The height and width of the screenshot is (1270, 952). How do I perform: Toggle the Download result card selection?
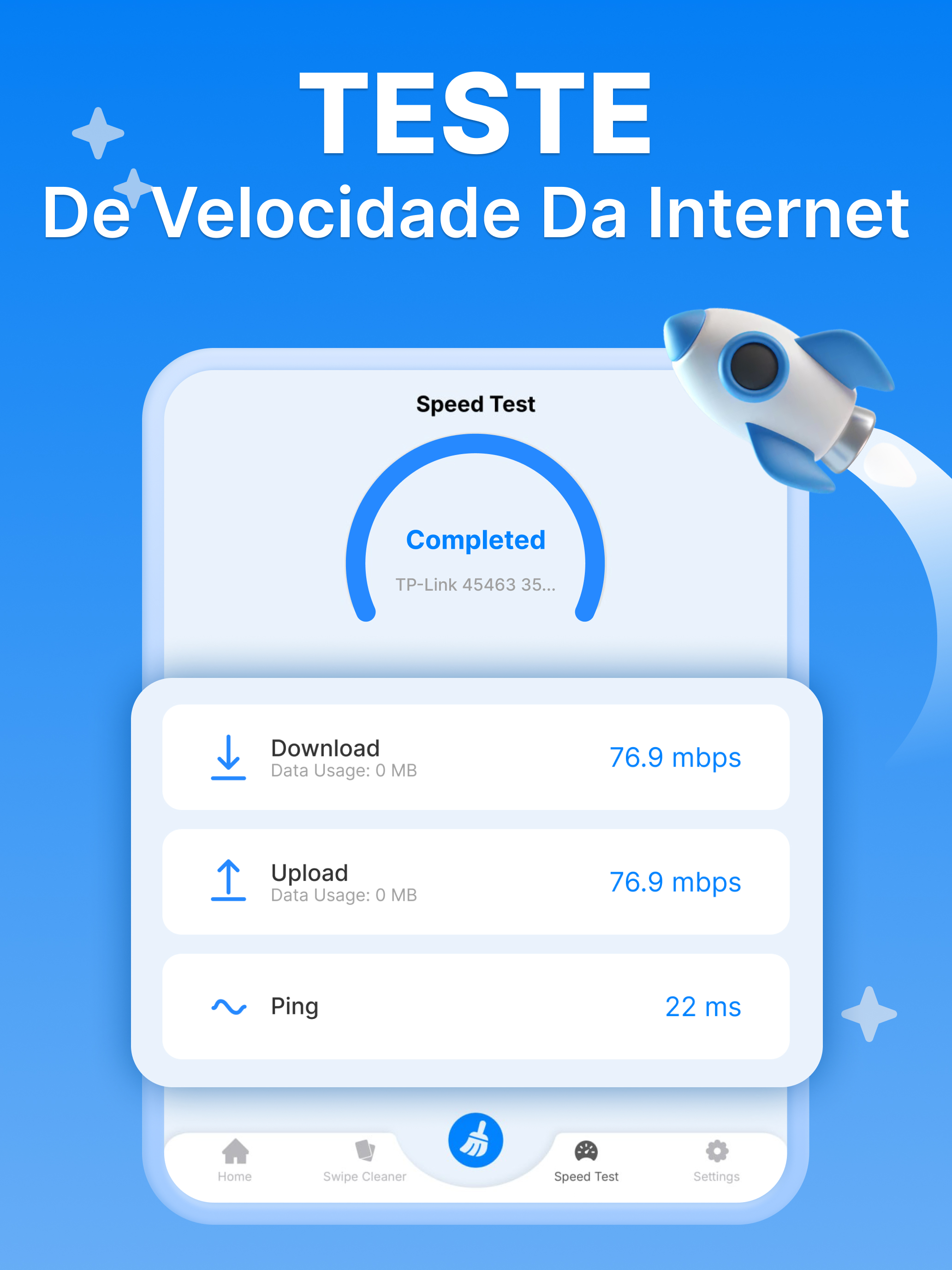(476, 758)
